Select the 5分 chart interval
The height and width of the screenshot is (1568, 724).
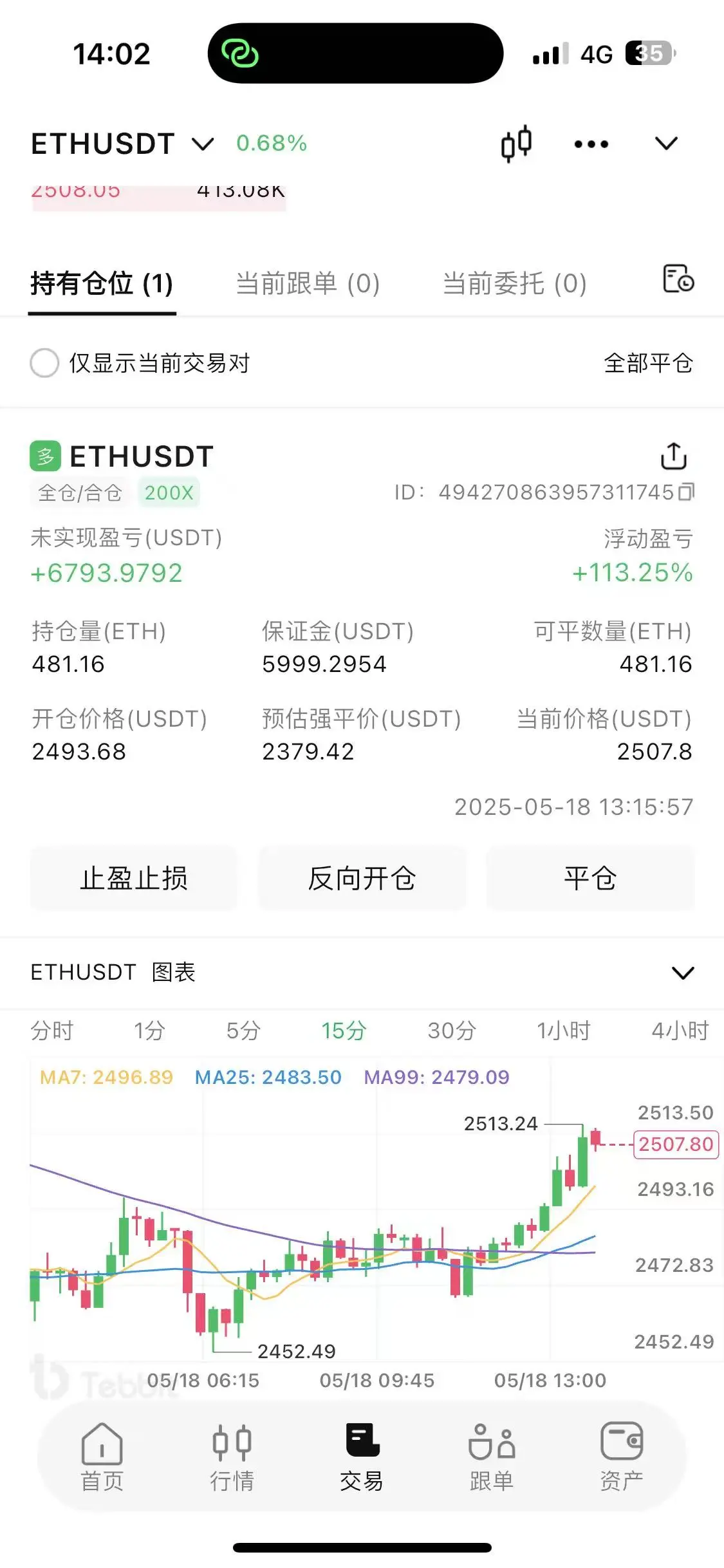click(243, 1031)
